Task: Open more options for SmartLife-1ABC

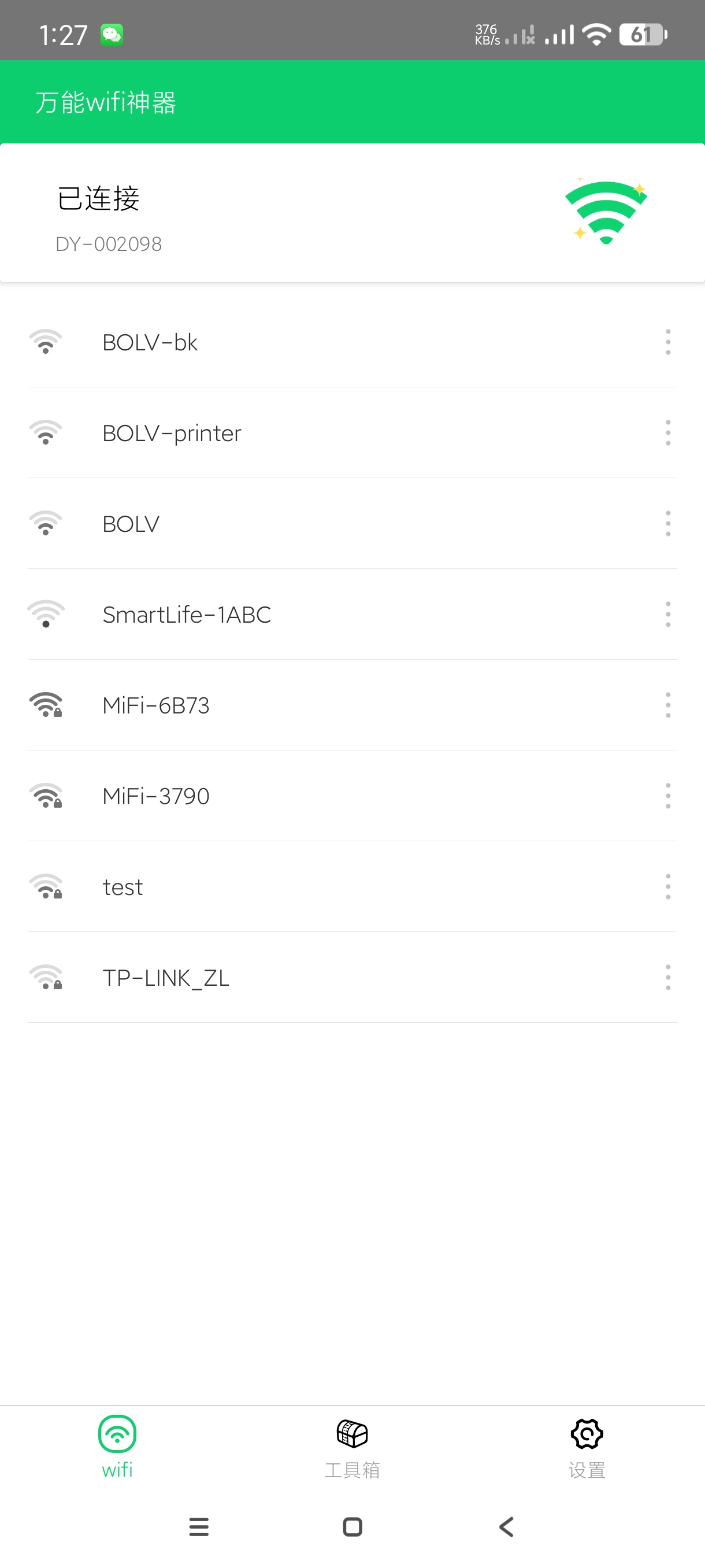Action: (667, 614)
